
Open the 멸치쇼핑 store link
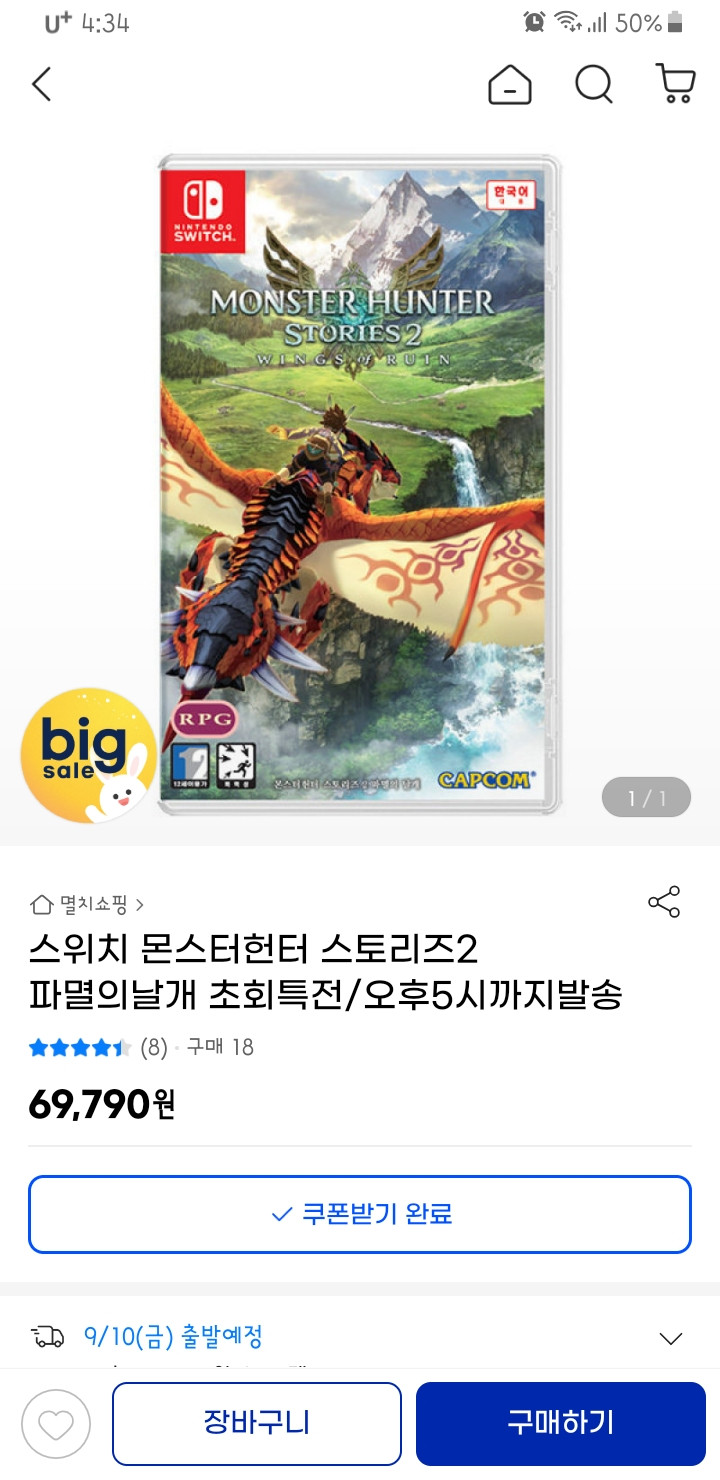point(87,904)
